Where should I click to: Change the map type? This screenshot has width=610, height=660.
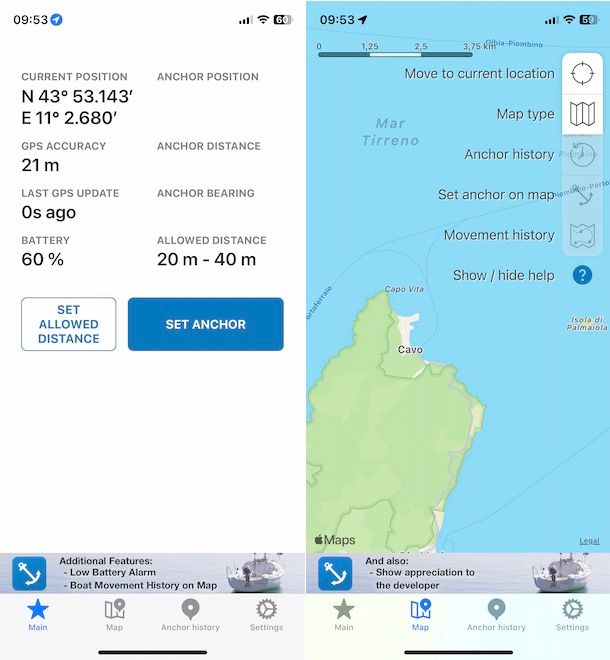point(582,114)
